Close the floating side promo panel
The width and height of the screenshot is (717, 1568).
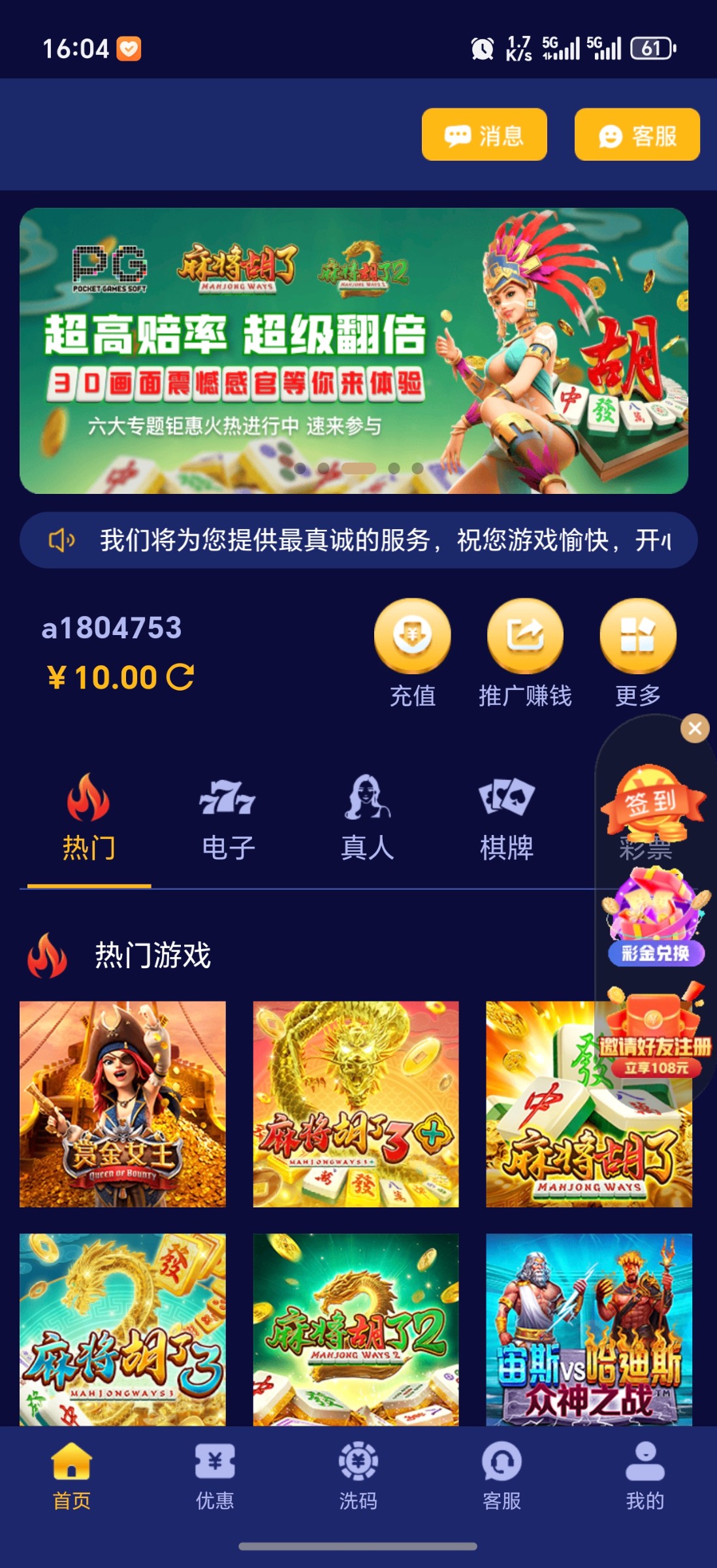click(695, 728)
